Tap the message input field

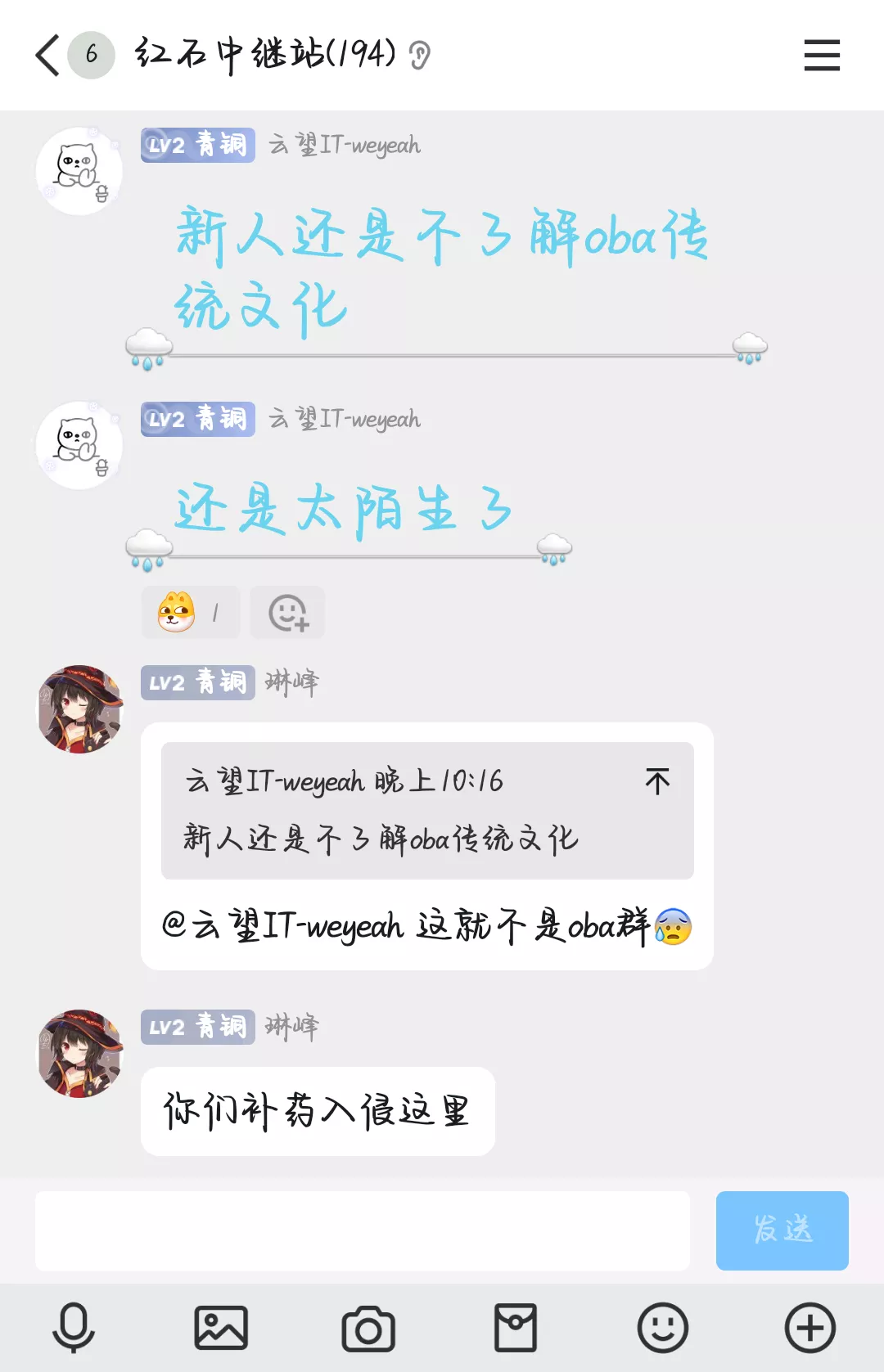pos(364,1231)
